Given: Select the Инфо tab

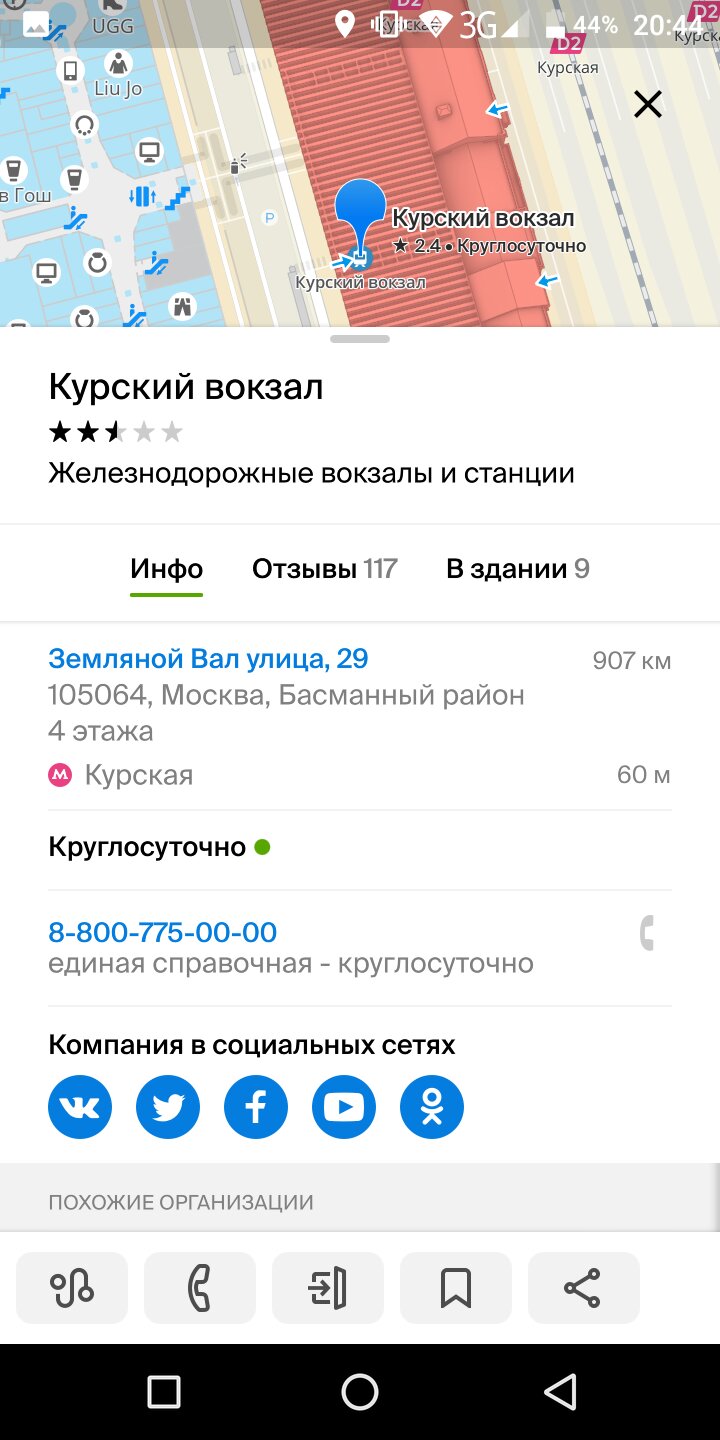Looking at the screenshot, I should click(x=166, y=569).
